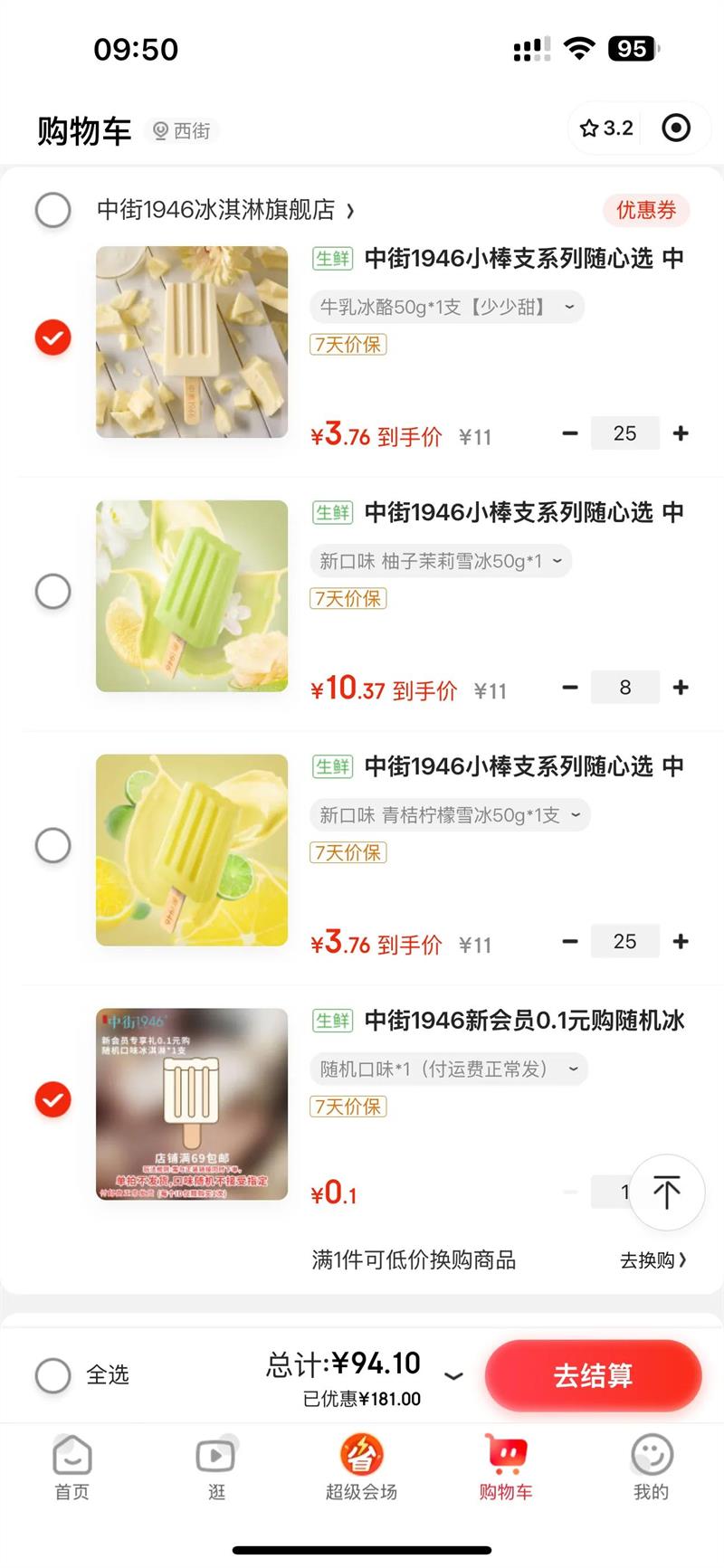Screen dimensions: 724x1568
Task: Tap the 去结算 checkout button
Action: click(593, 1375)
